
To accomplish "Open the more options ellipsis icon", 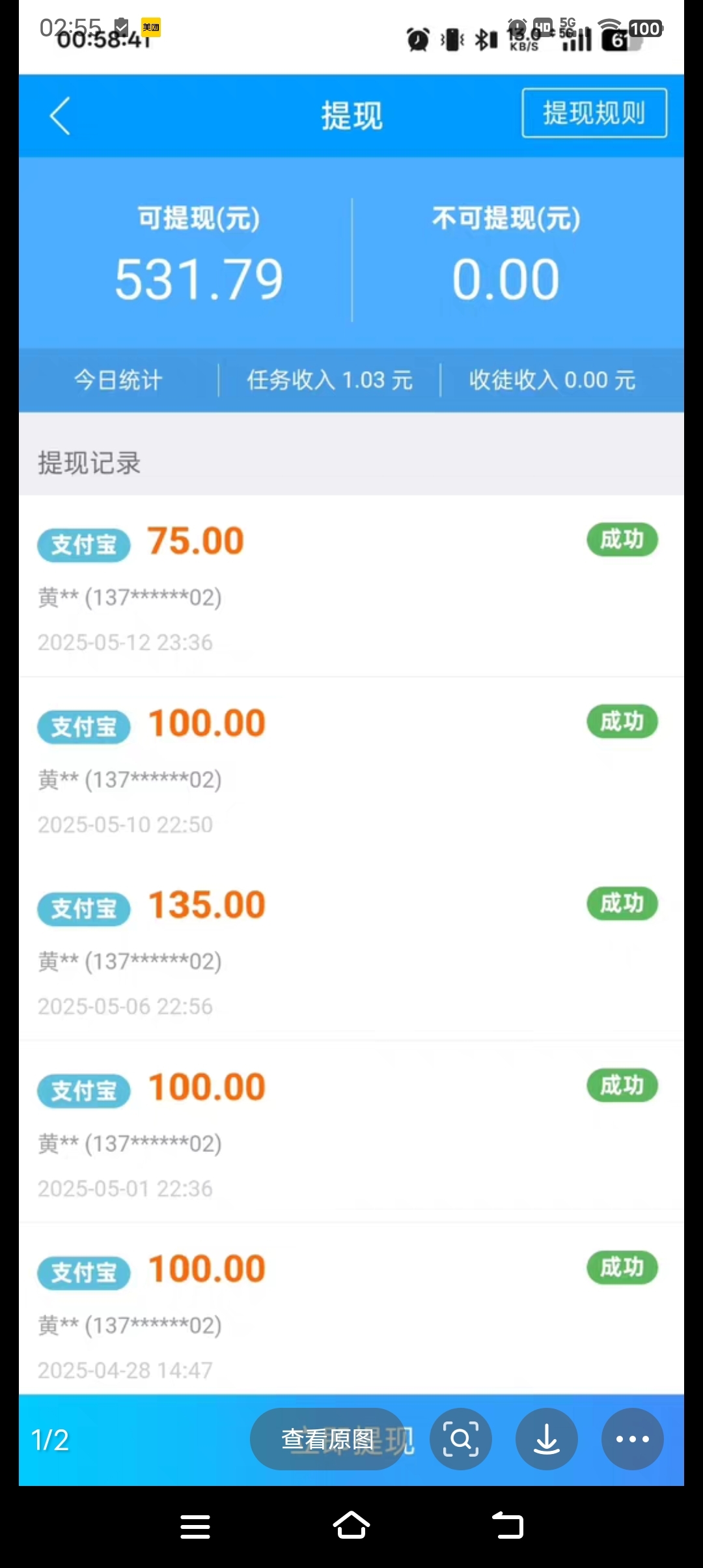I will [x=632, y=1439].
